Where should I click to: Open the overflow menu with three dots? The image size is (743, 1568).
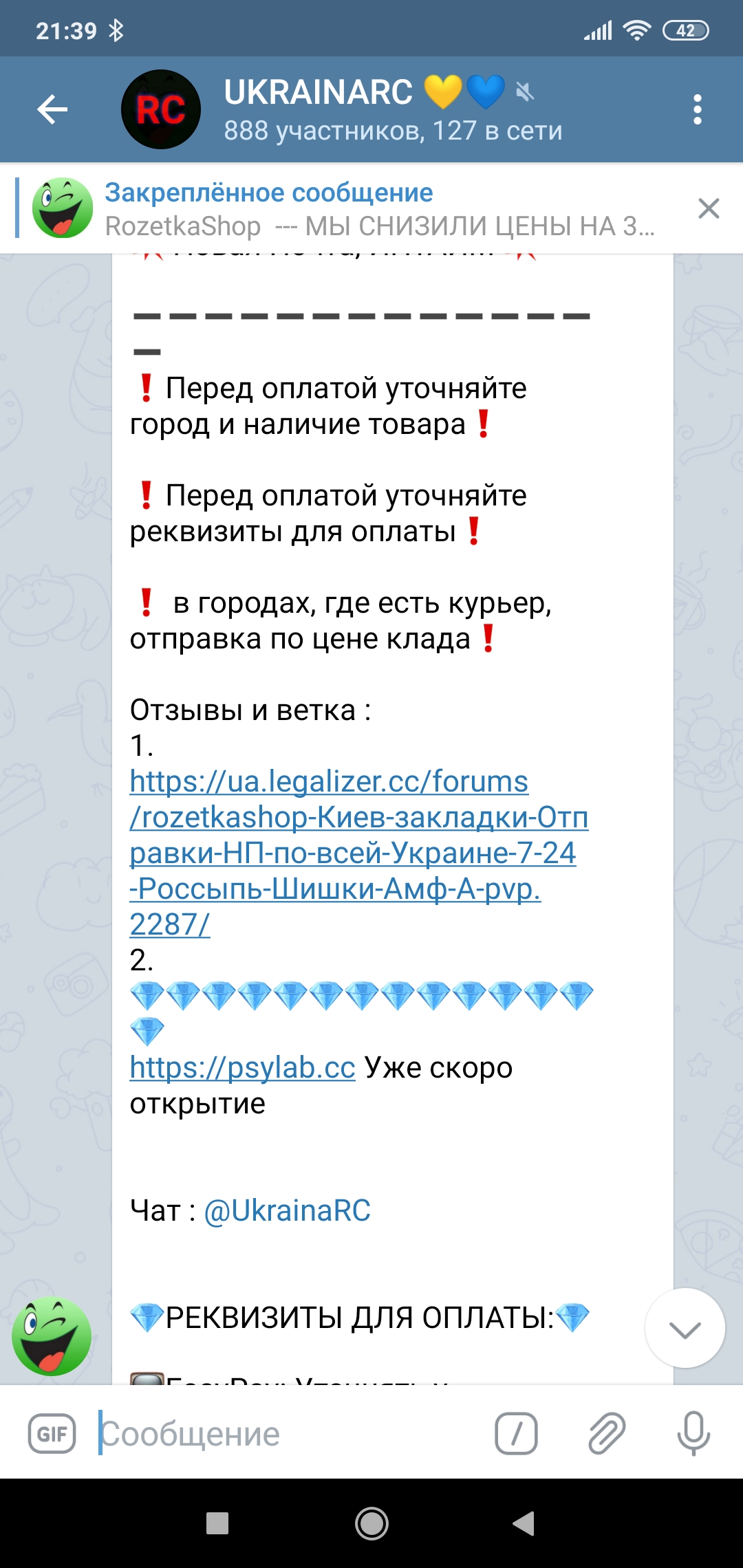coord(697,109)
